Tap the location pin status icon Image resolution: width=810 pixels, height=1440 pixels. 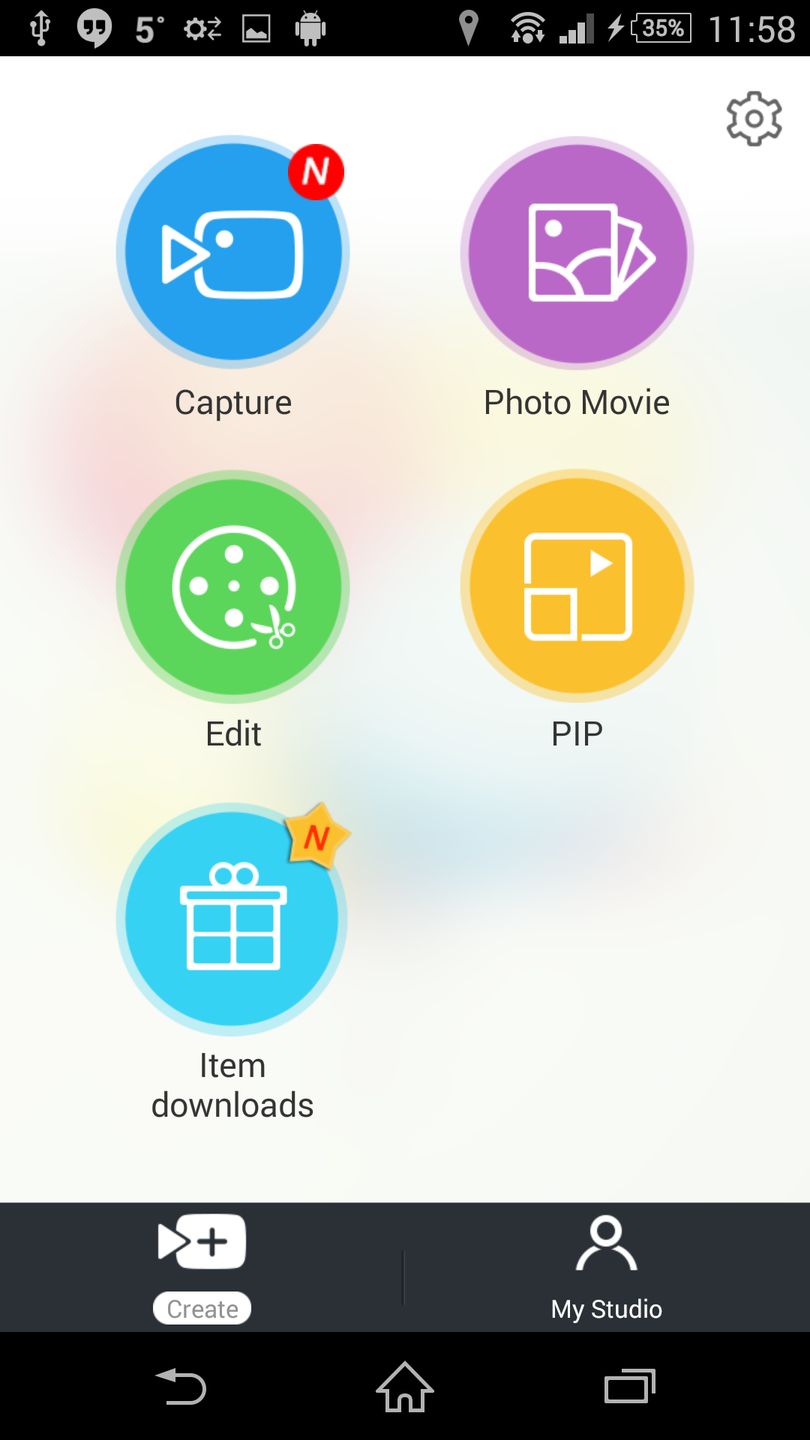[x=470, y=27]
